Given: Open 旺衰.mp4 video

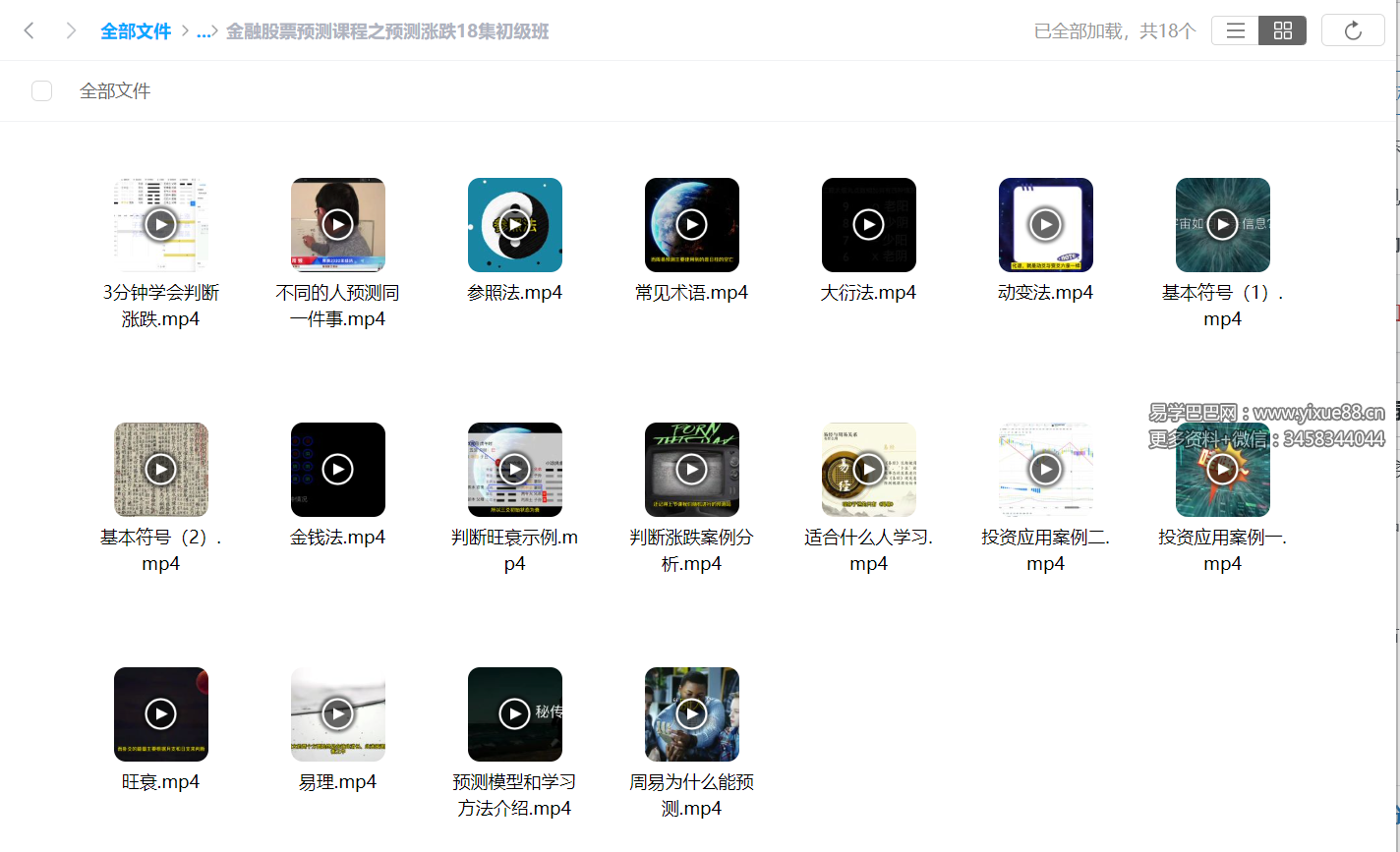Looking at the screenshot, I should tap(161, 714).
